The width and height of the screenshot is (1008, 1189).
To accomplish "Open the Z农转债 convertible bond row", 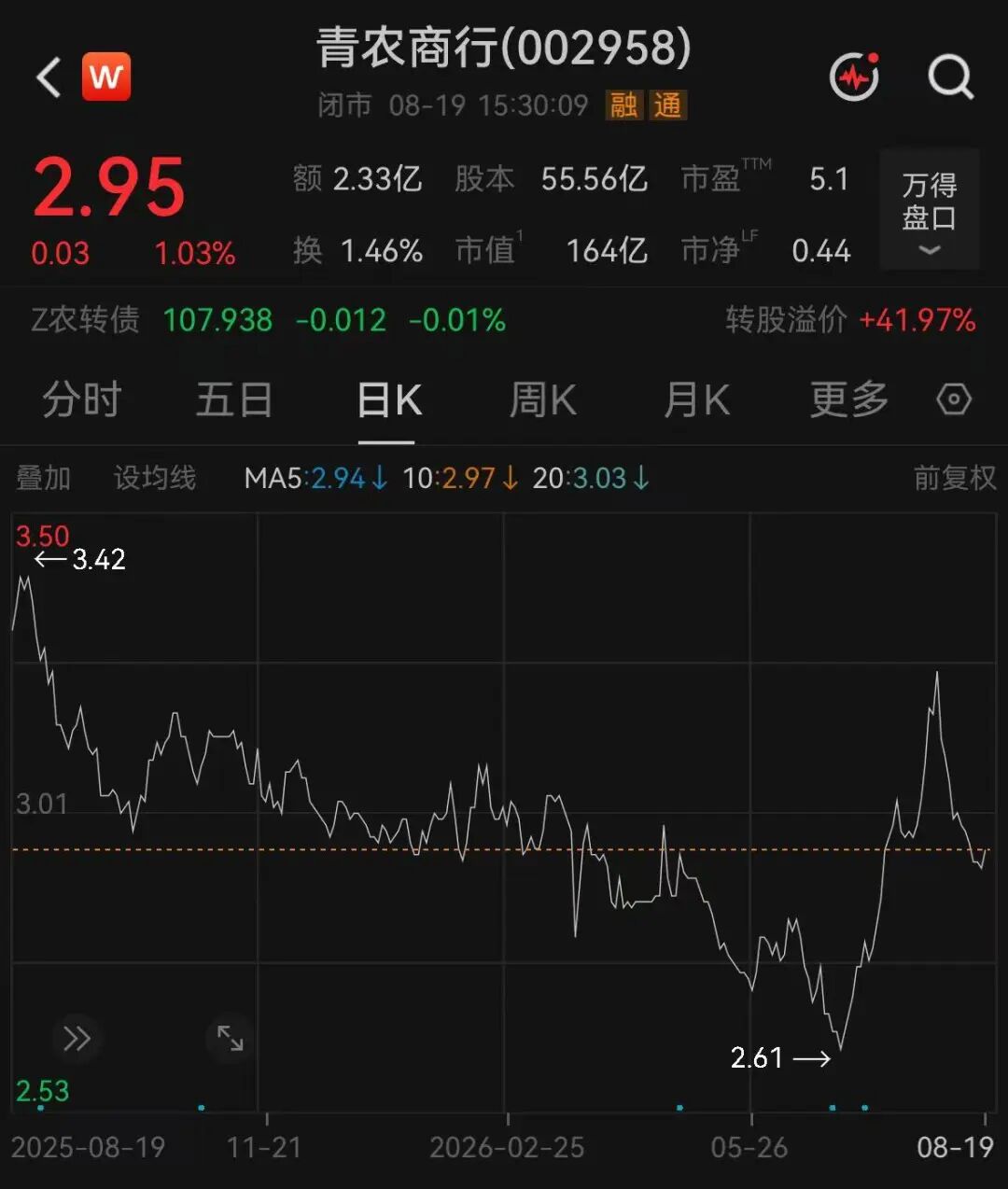I will click(x=504, y=320).
